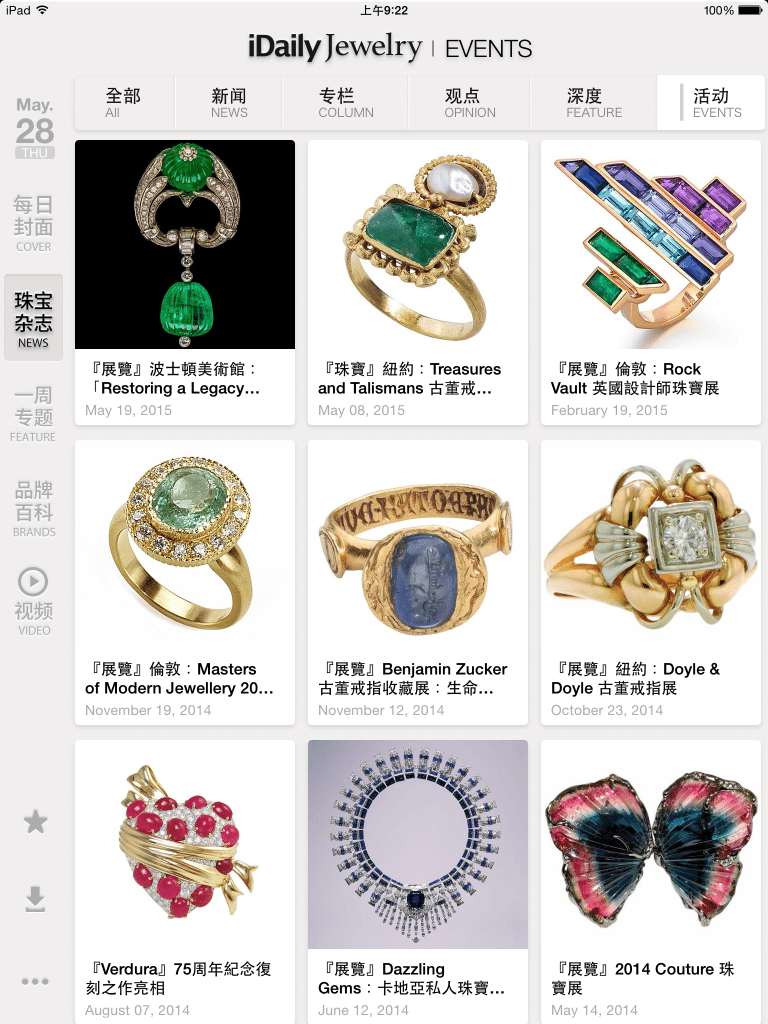Select the 观点 Opinion tab
Viewport: 768px width, 1024px height.
[469, 102]
